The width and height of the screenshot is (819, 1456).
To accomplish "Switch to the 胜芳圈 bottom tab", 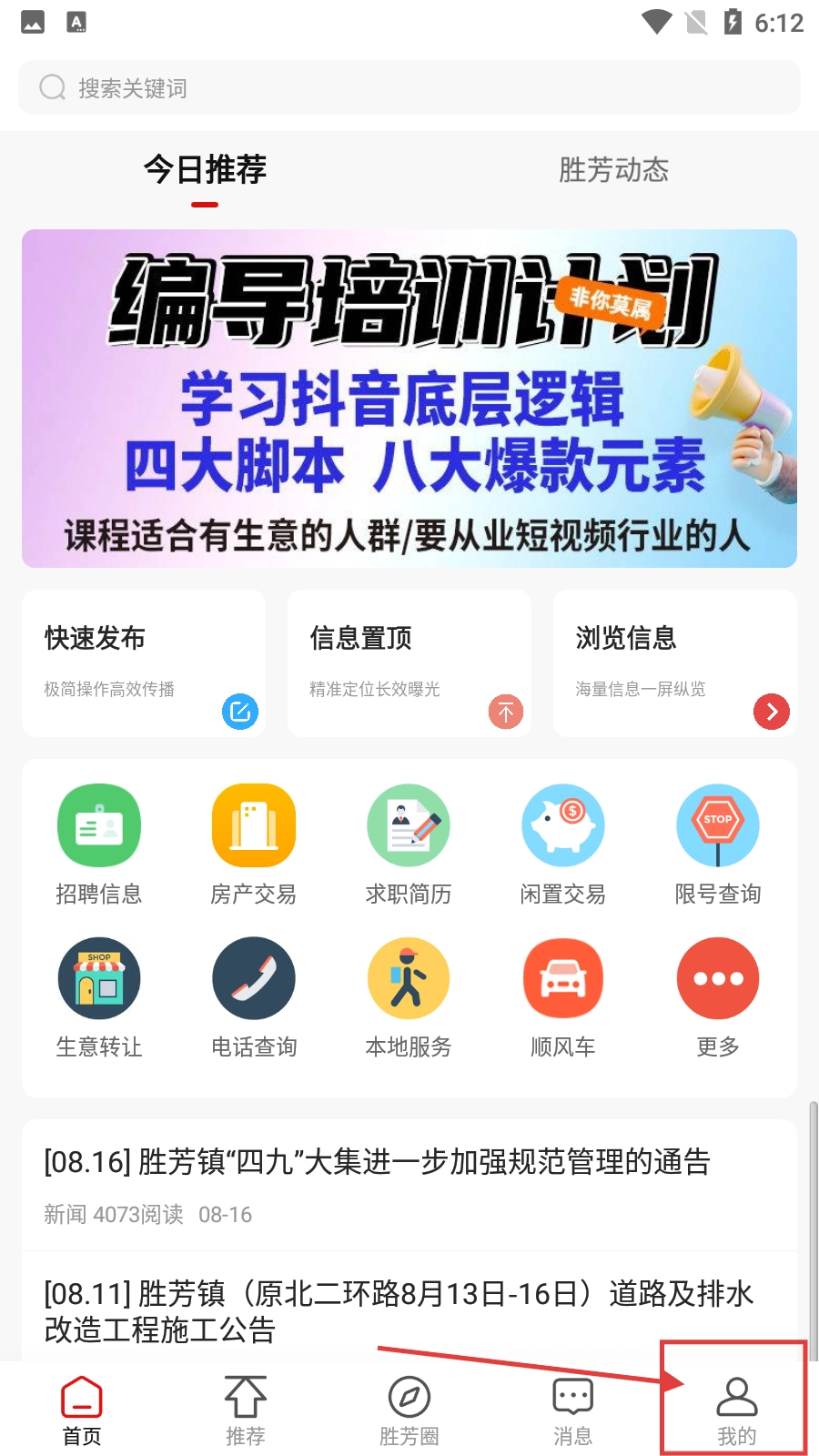I will [x=409, y=1410].
